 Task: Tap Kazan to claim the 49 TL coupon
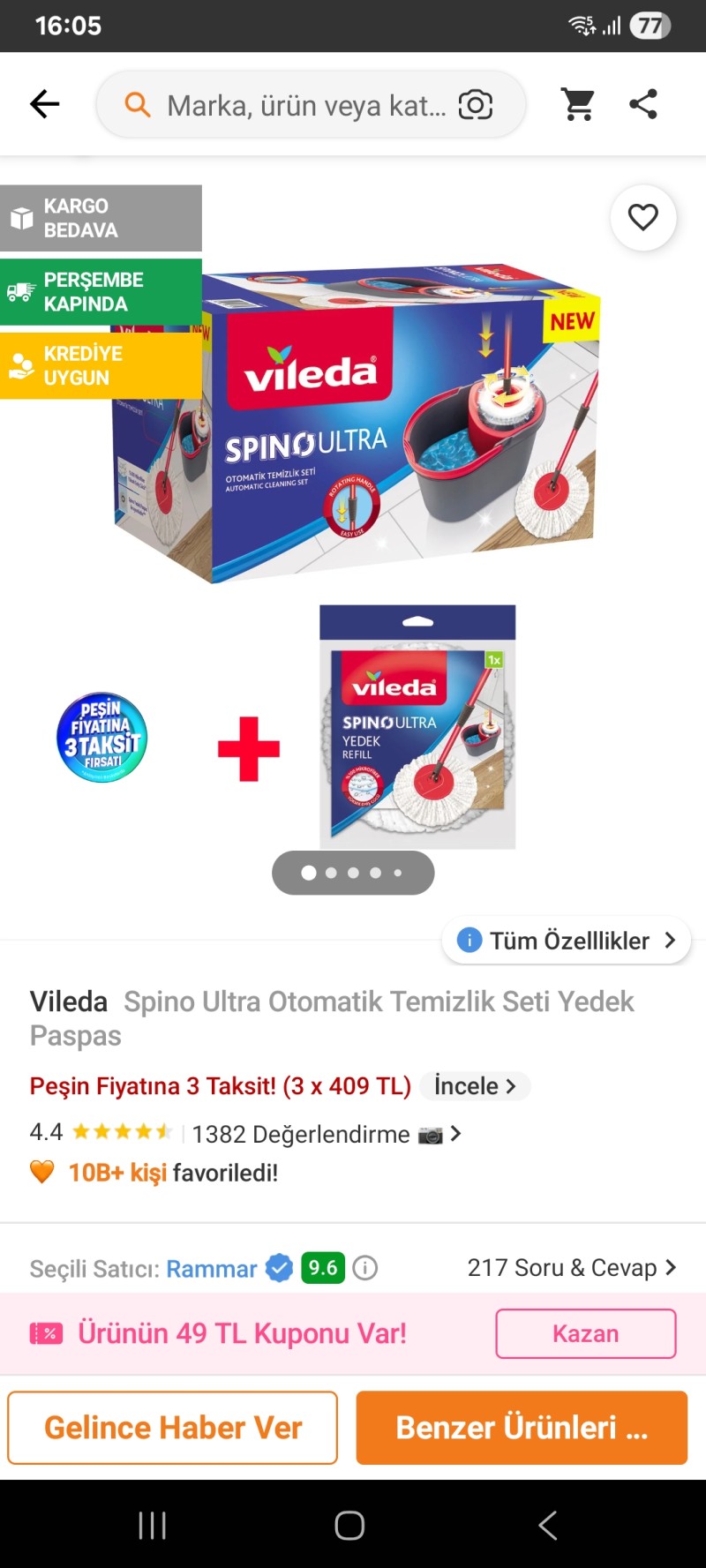pyautogui.click(x=586, y=1333)
